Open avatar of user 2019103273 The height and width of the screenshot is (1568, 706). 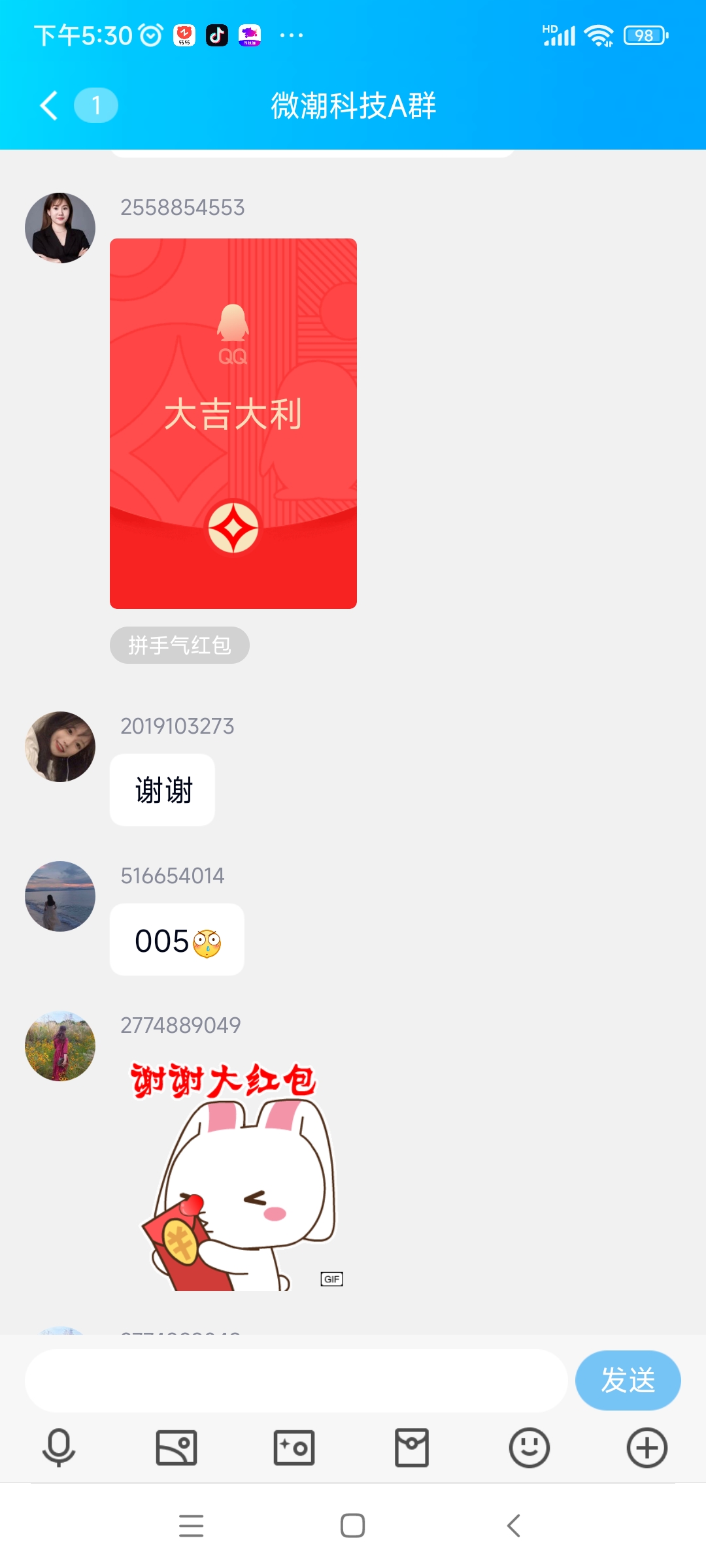(59, 747)
